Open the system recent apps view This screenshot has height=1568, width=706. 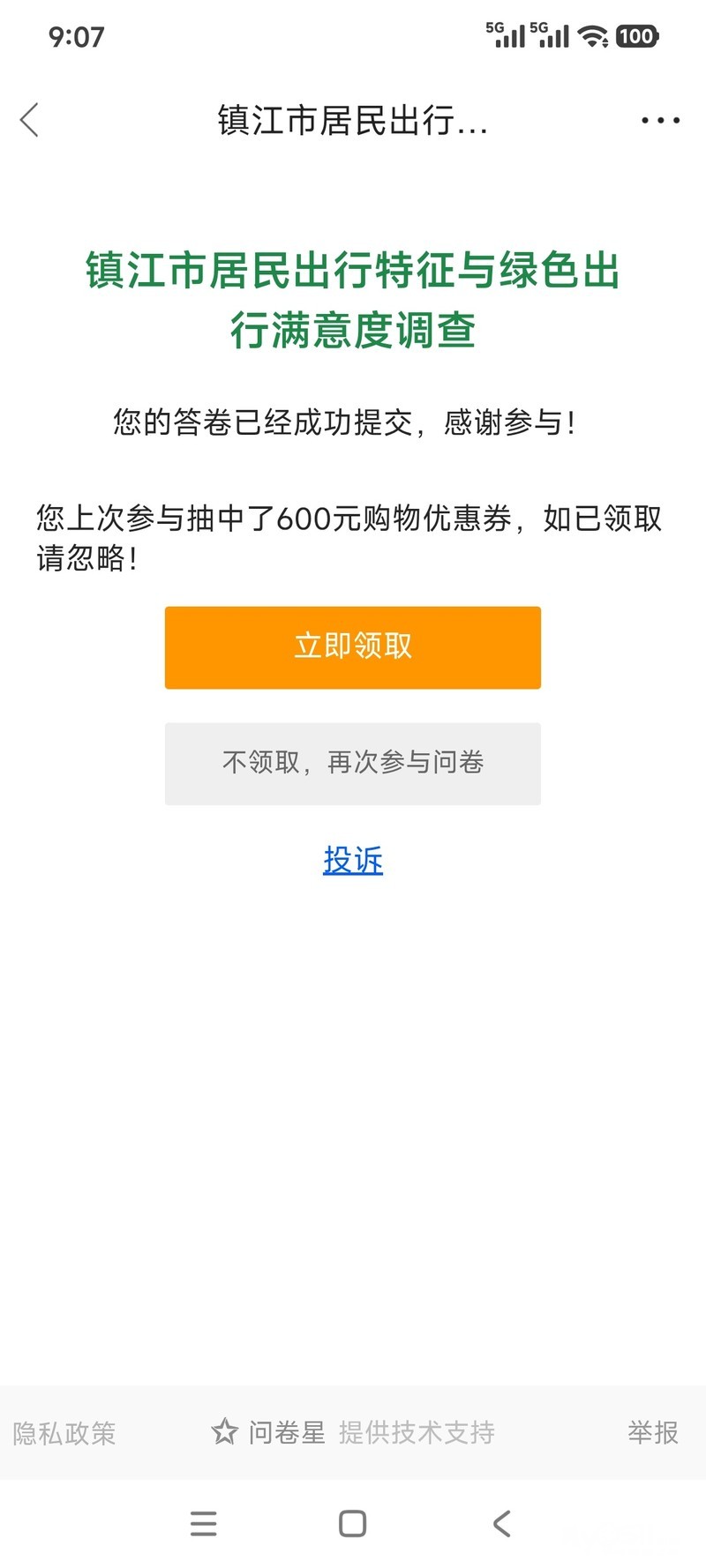(x=203, y=1523)
